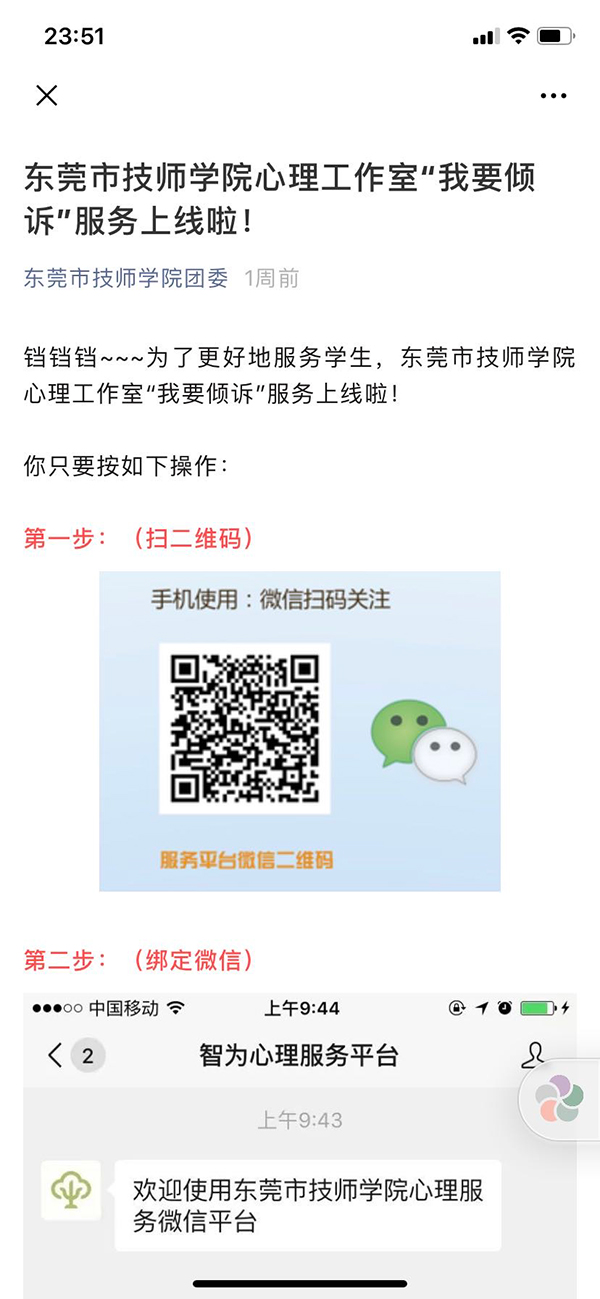Open 东莞市技师学院团委 account link

tap(126, 278)
